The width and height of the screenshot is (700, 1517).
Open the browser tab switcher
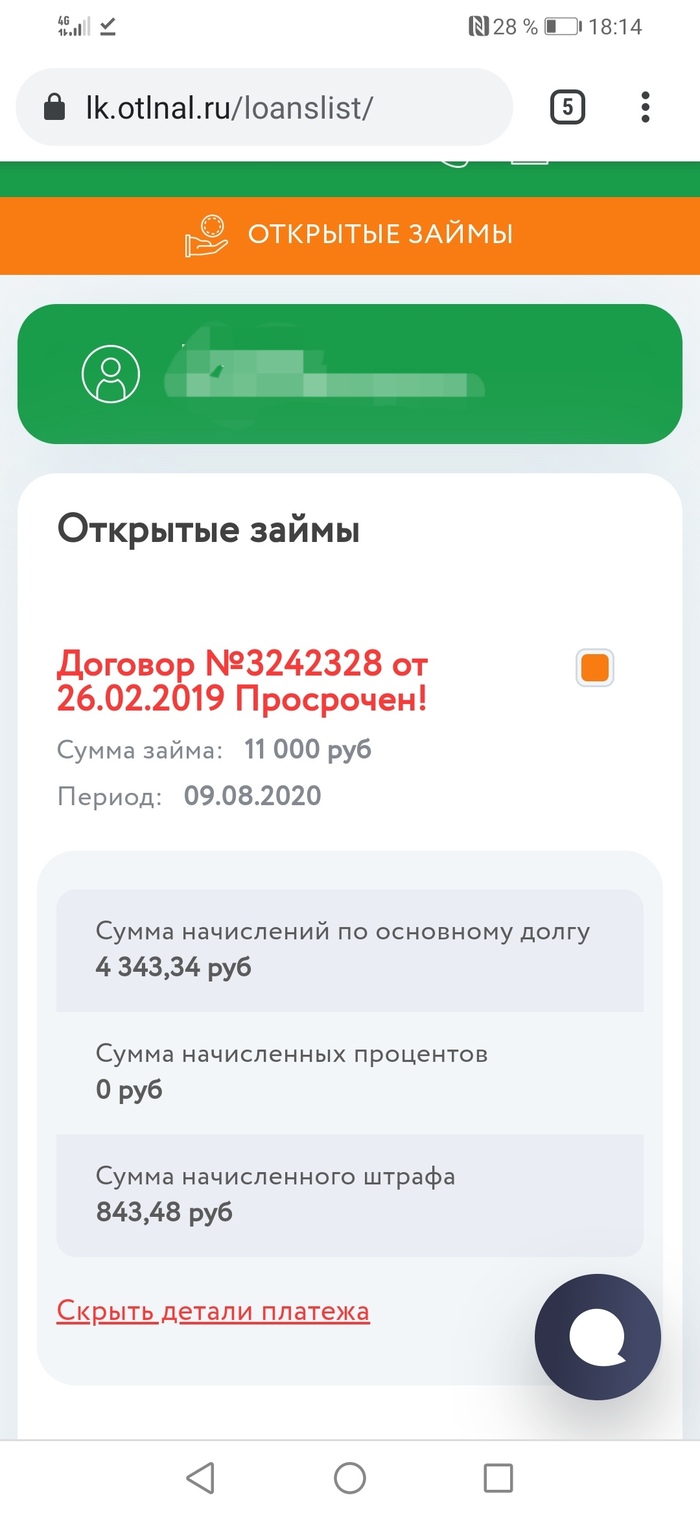click(x=567, y=107)
